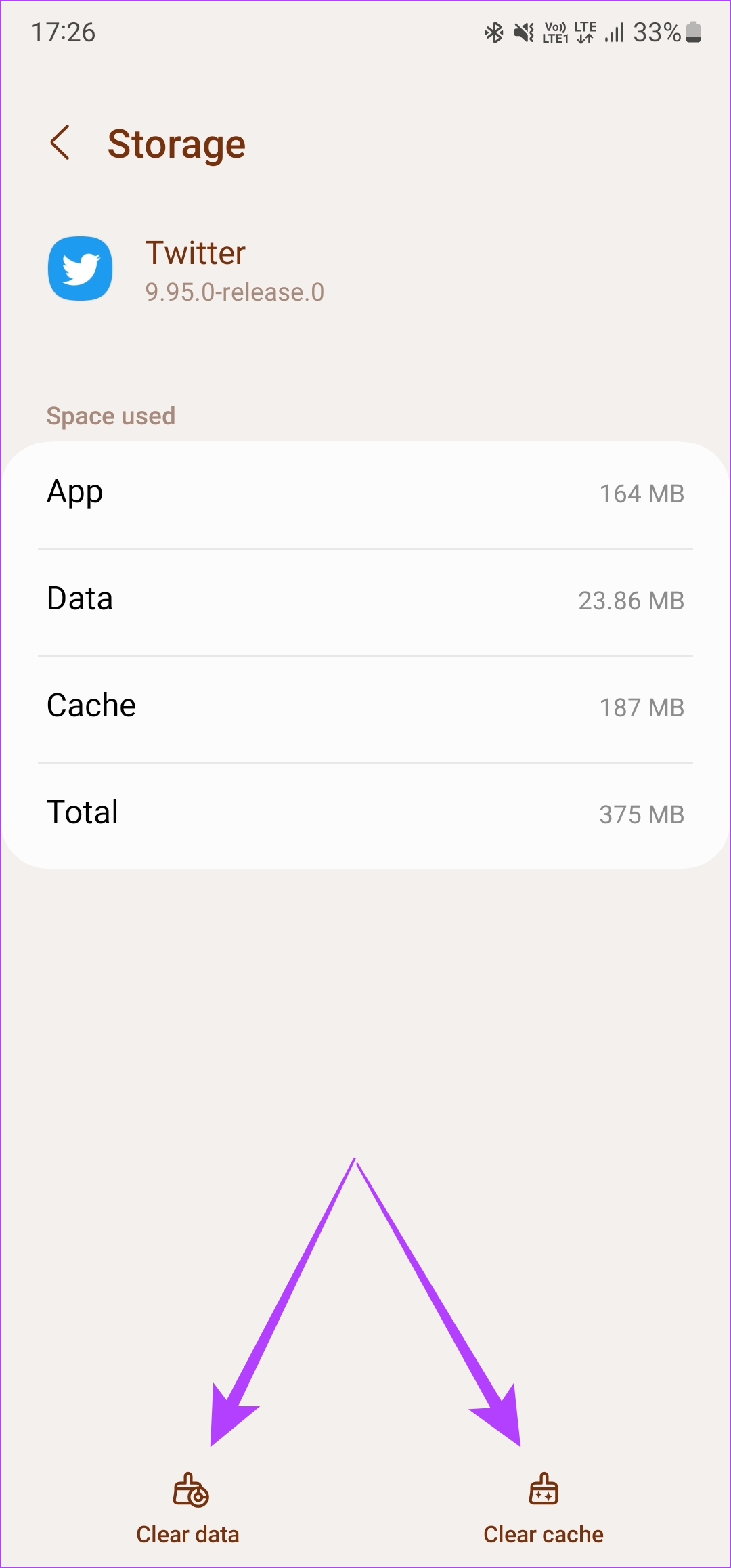Go back from the Storage screen
731x1568 pixels.
click(60, 143)
